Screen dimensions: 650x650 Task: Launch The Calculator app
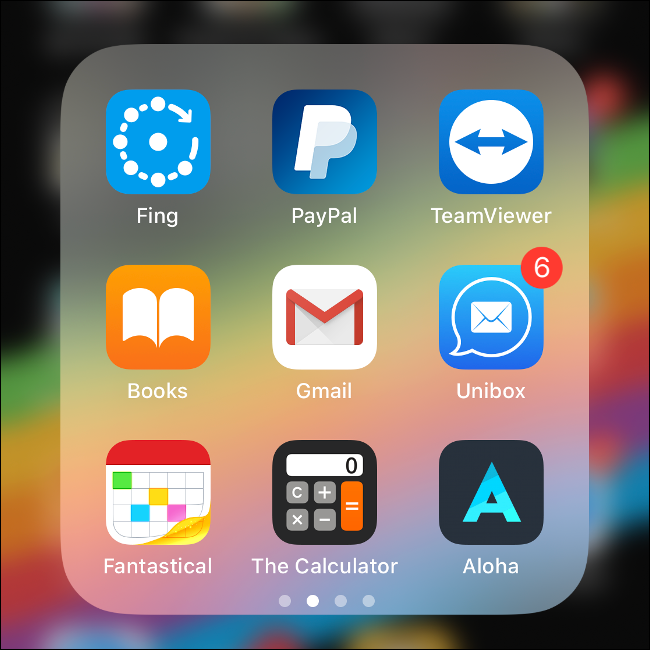(x=324, y=492)
